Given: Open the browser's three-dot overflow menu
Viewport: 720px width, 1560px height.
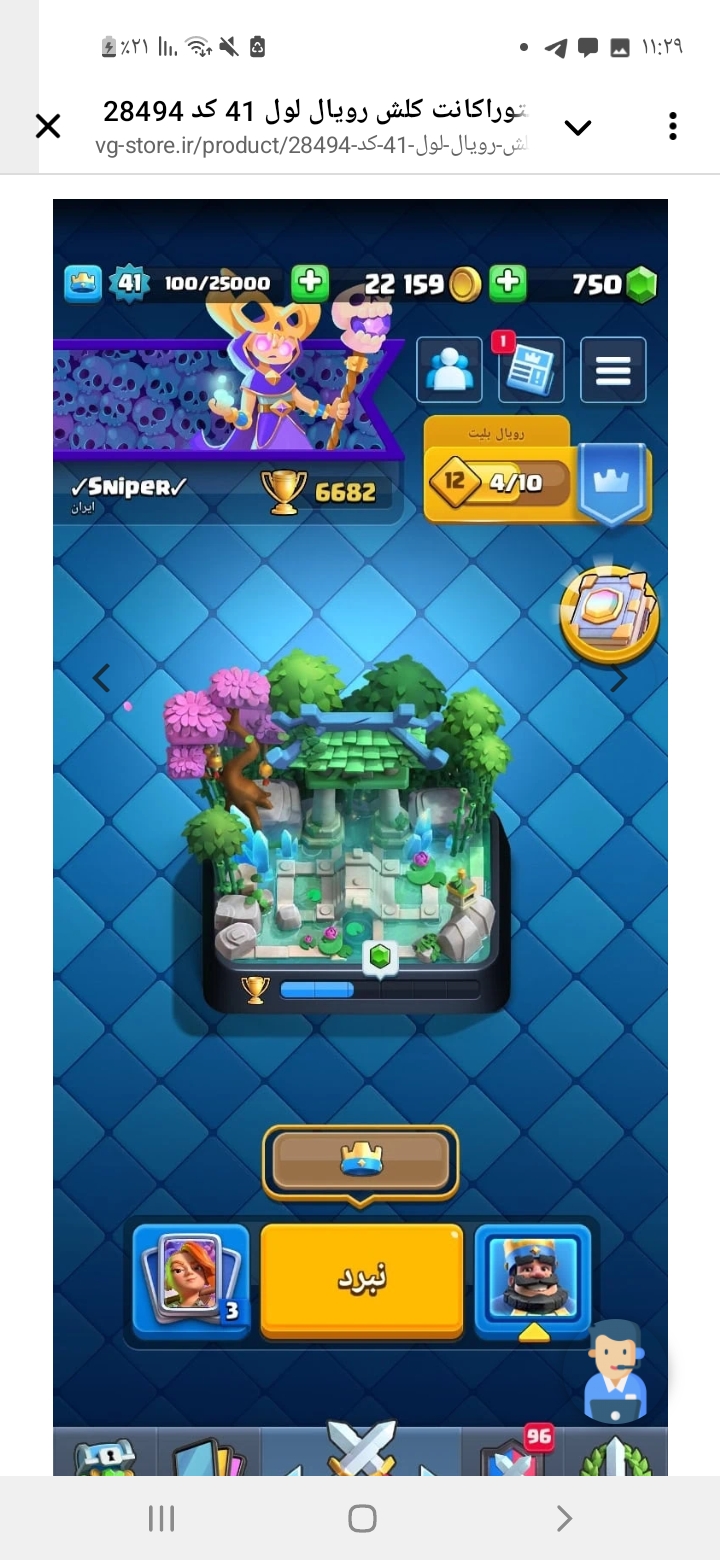Looking at the screenshot, I should [x=673, y=126].
